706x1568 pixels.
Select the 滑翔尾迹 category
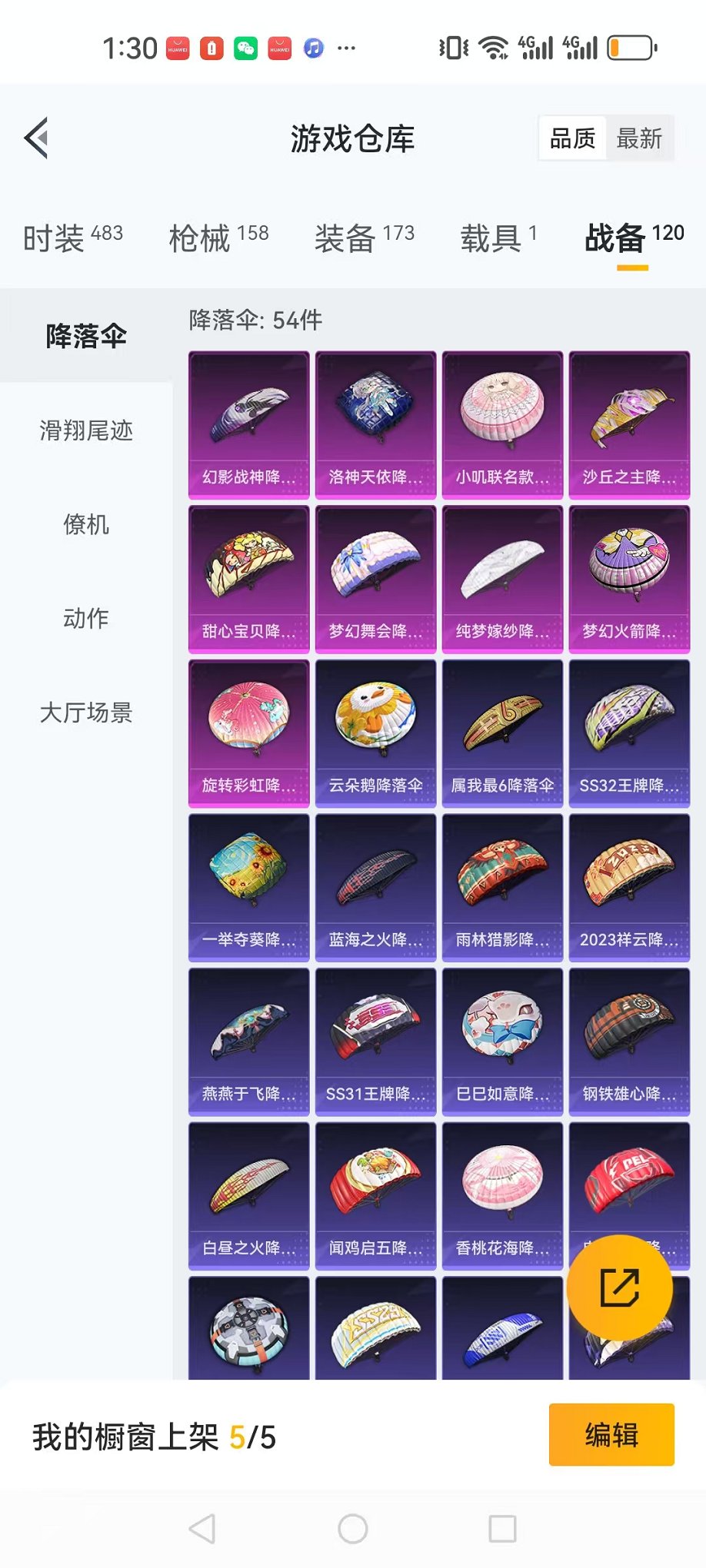86,430
